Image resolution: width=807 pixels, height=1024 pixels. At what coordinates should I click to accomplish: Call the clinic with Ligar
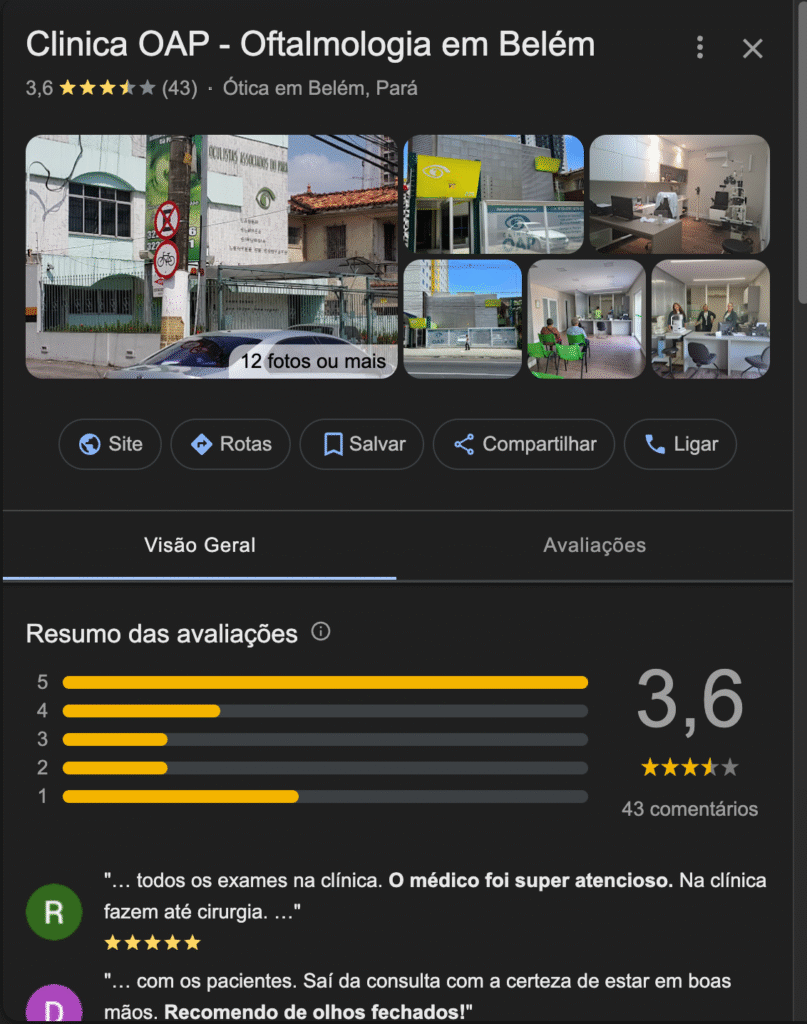click(x=680, y=444)
